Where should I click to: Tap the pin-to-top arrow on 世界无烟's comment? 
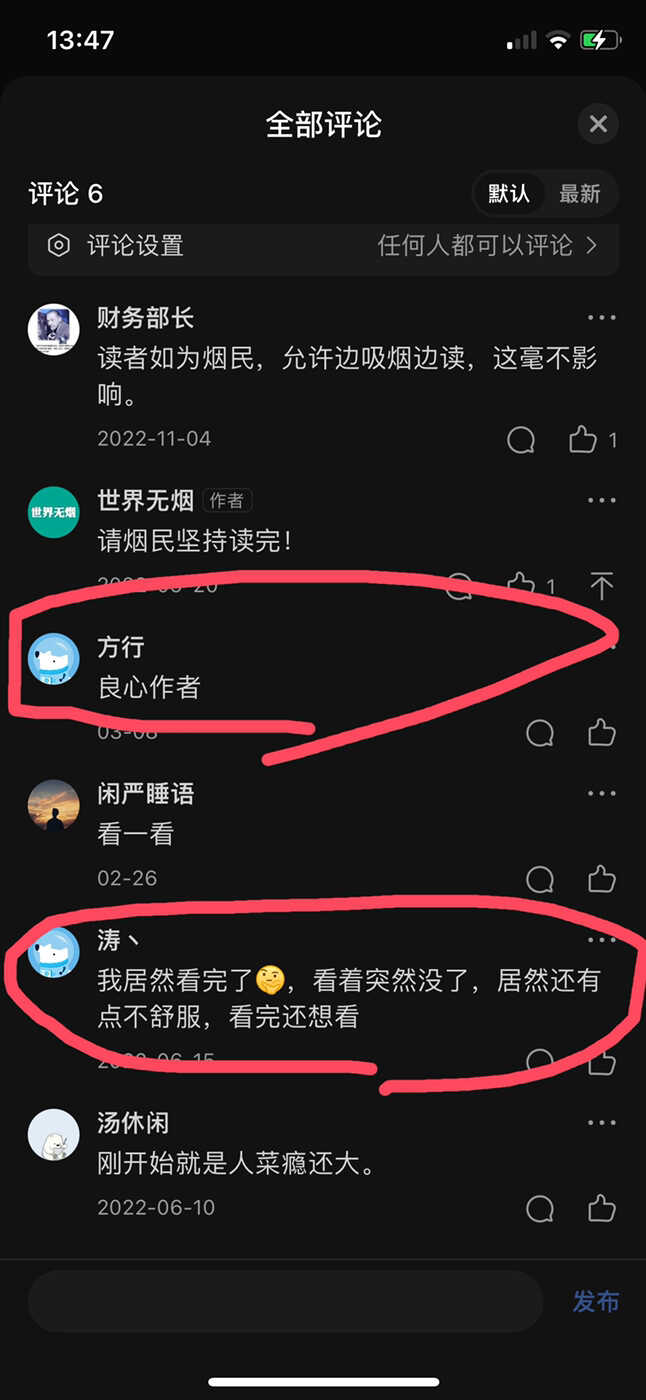(601, 586)
